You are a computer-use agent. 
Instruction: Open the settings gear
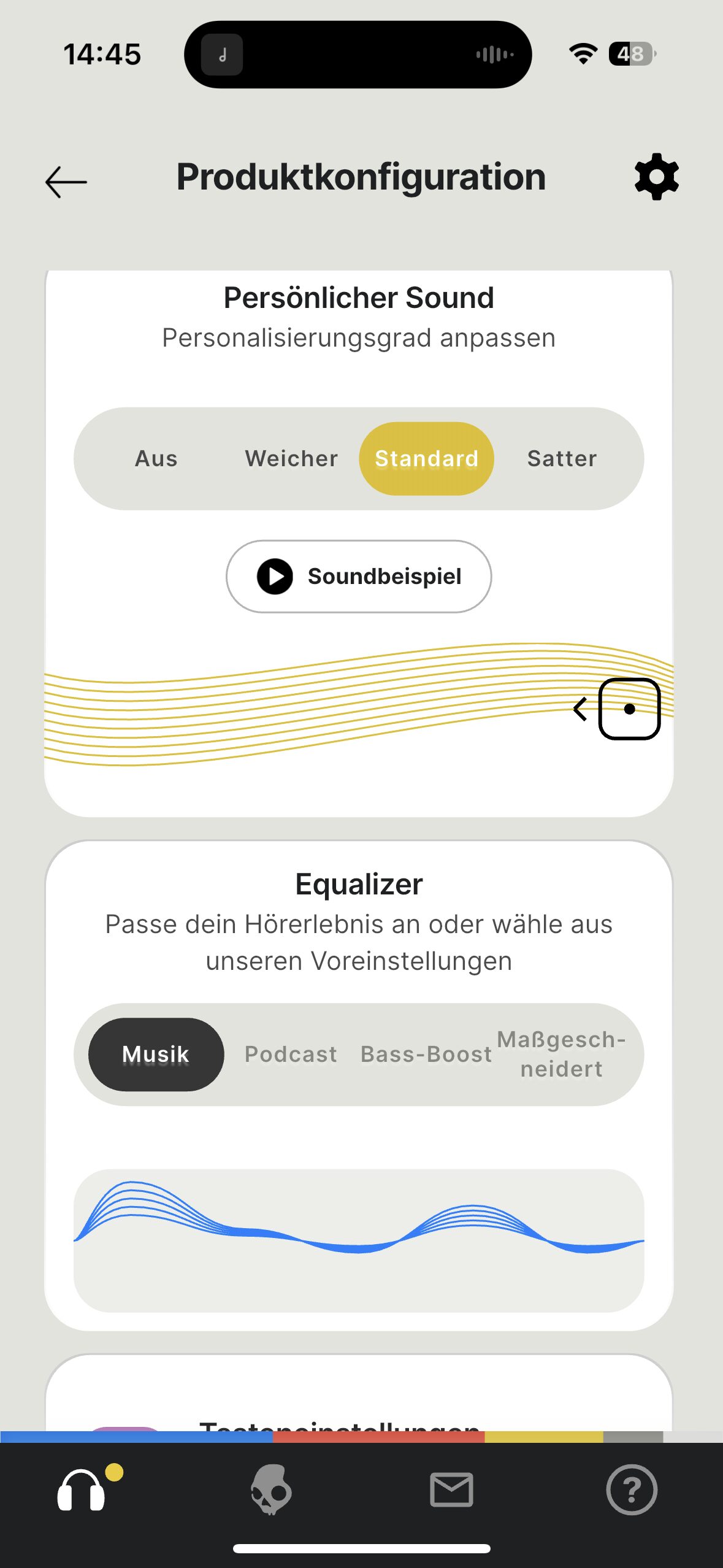coord(656,177)
